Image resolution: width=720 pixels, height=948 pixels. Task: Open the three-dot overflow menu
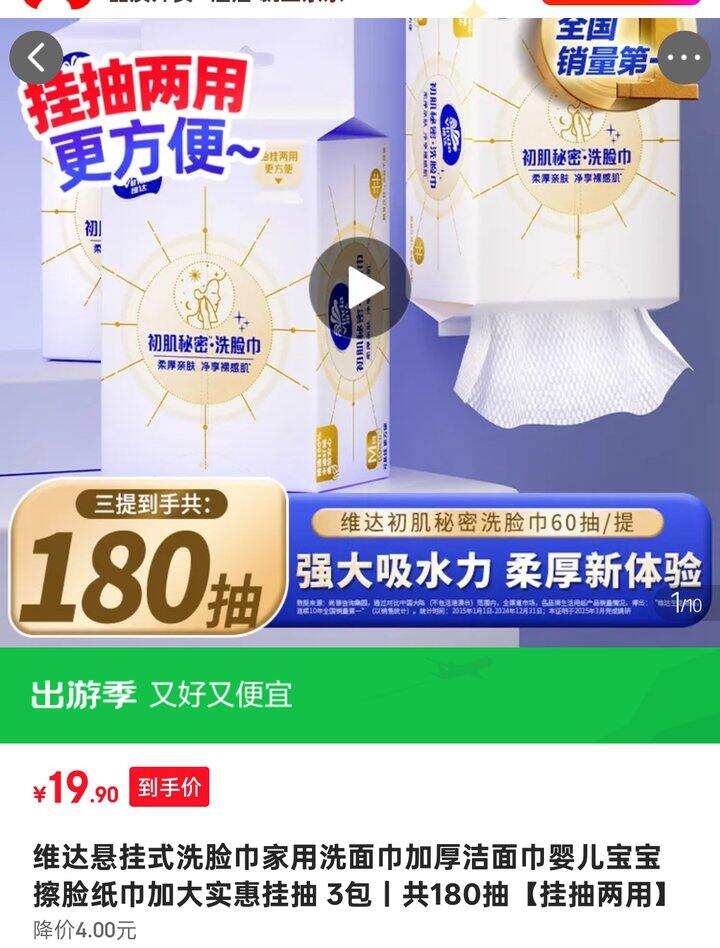(x=685, y=58)
